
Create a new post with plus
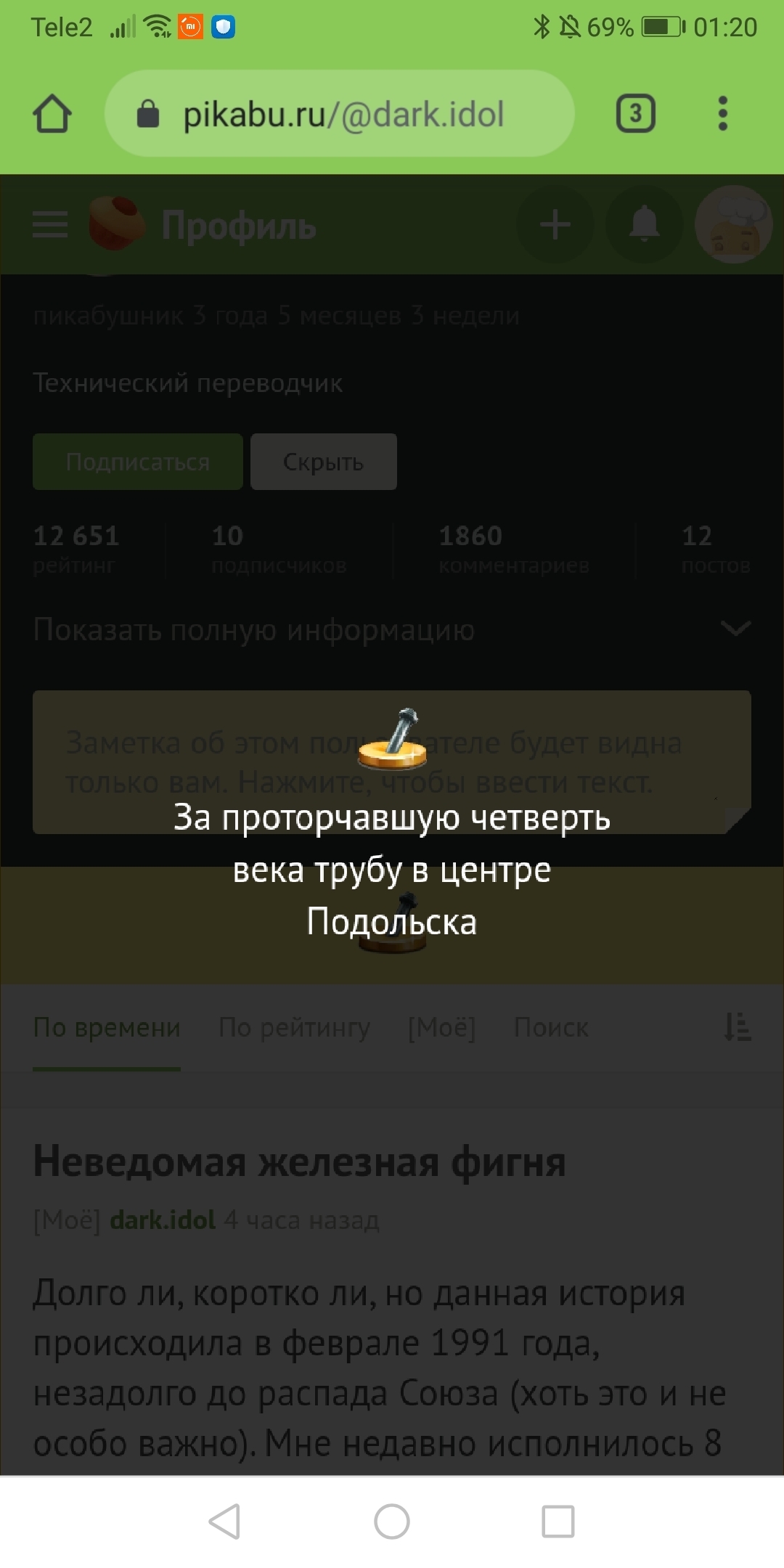[x=555, y=224]
